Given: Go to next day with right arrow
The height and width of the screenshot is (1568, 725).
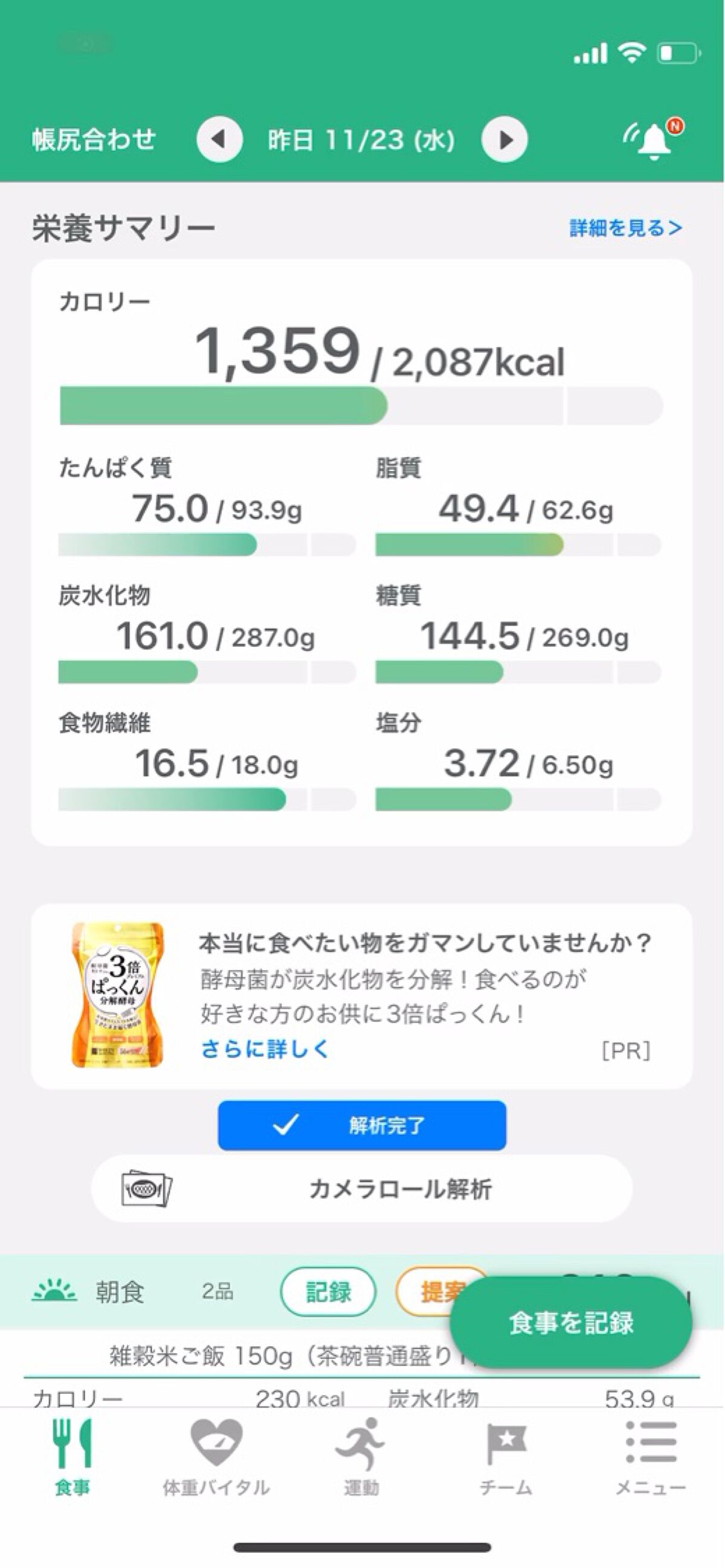Looking at the screenshot, I should tap(504, 139).
